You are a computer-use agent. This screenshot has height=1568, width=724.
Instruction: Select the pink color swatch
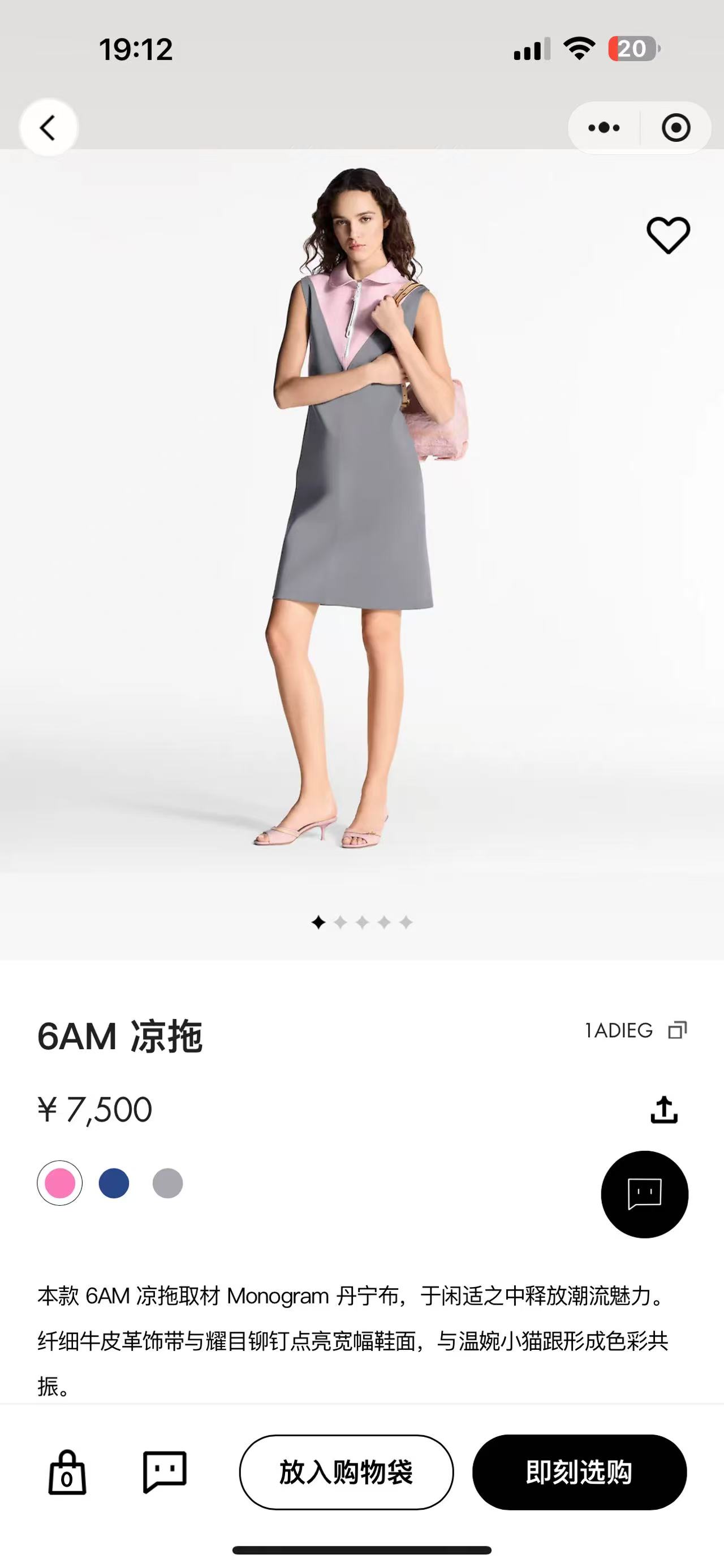tap(60, 1183)
